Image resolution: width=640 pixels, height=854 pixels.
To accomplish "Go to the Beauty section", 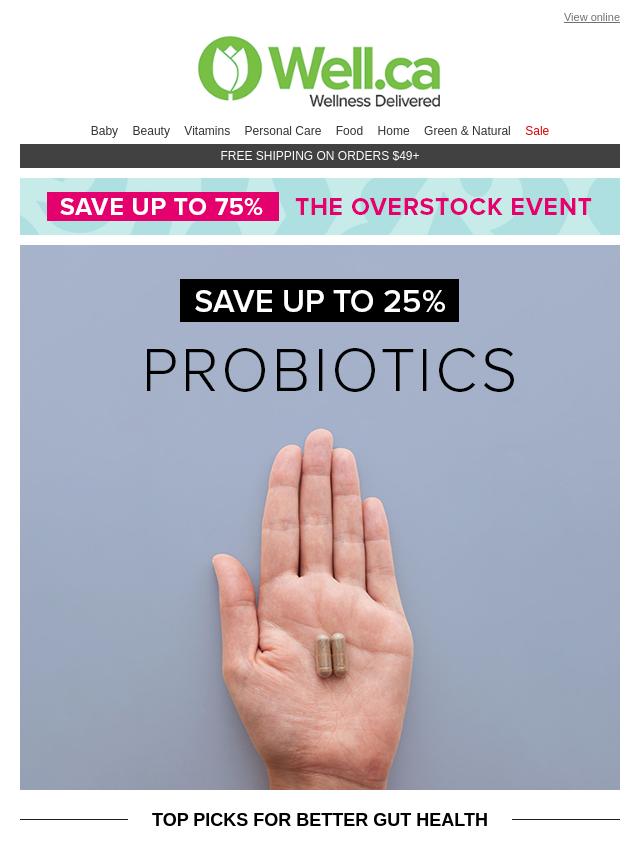I will point(151,131).
